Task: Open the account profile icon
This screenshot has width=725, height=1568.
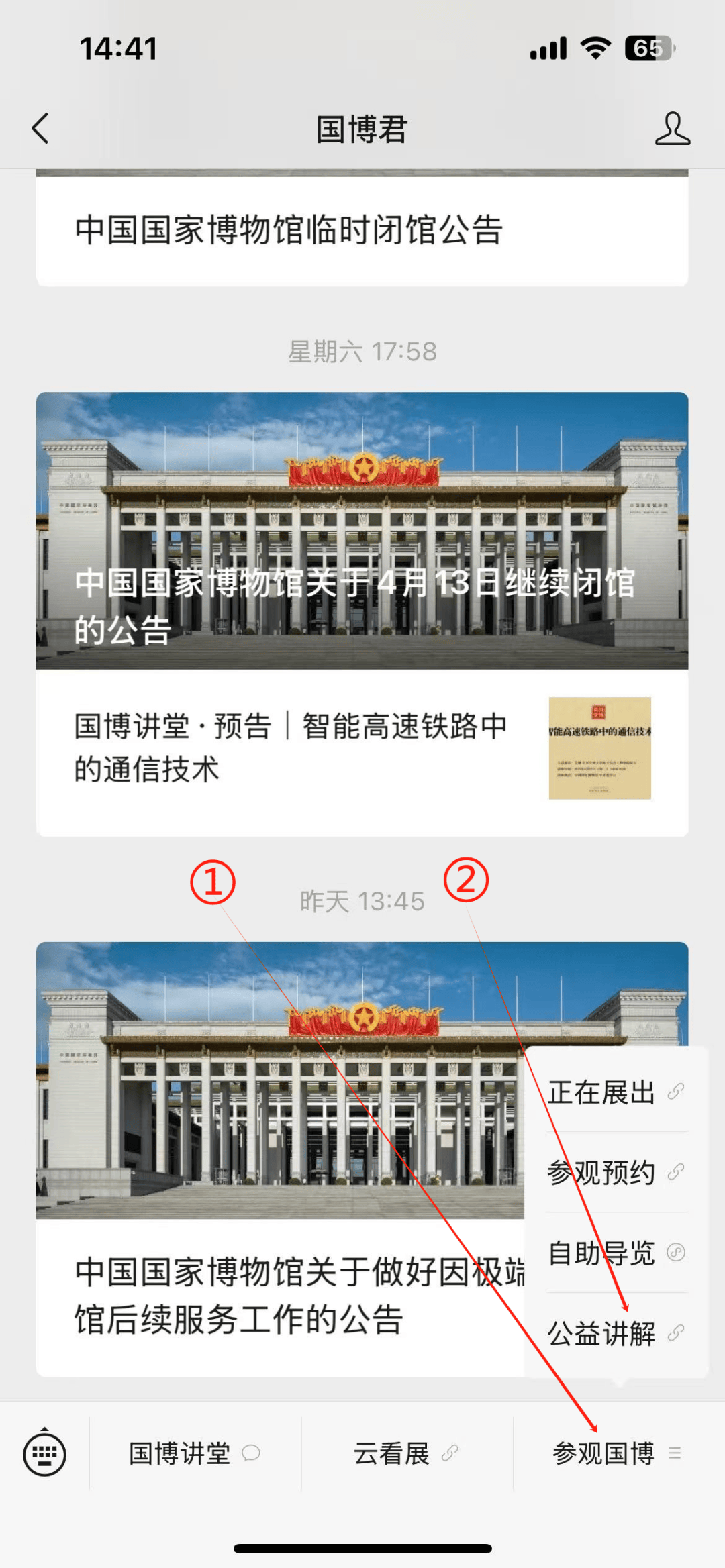Action: (672, 129)
